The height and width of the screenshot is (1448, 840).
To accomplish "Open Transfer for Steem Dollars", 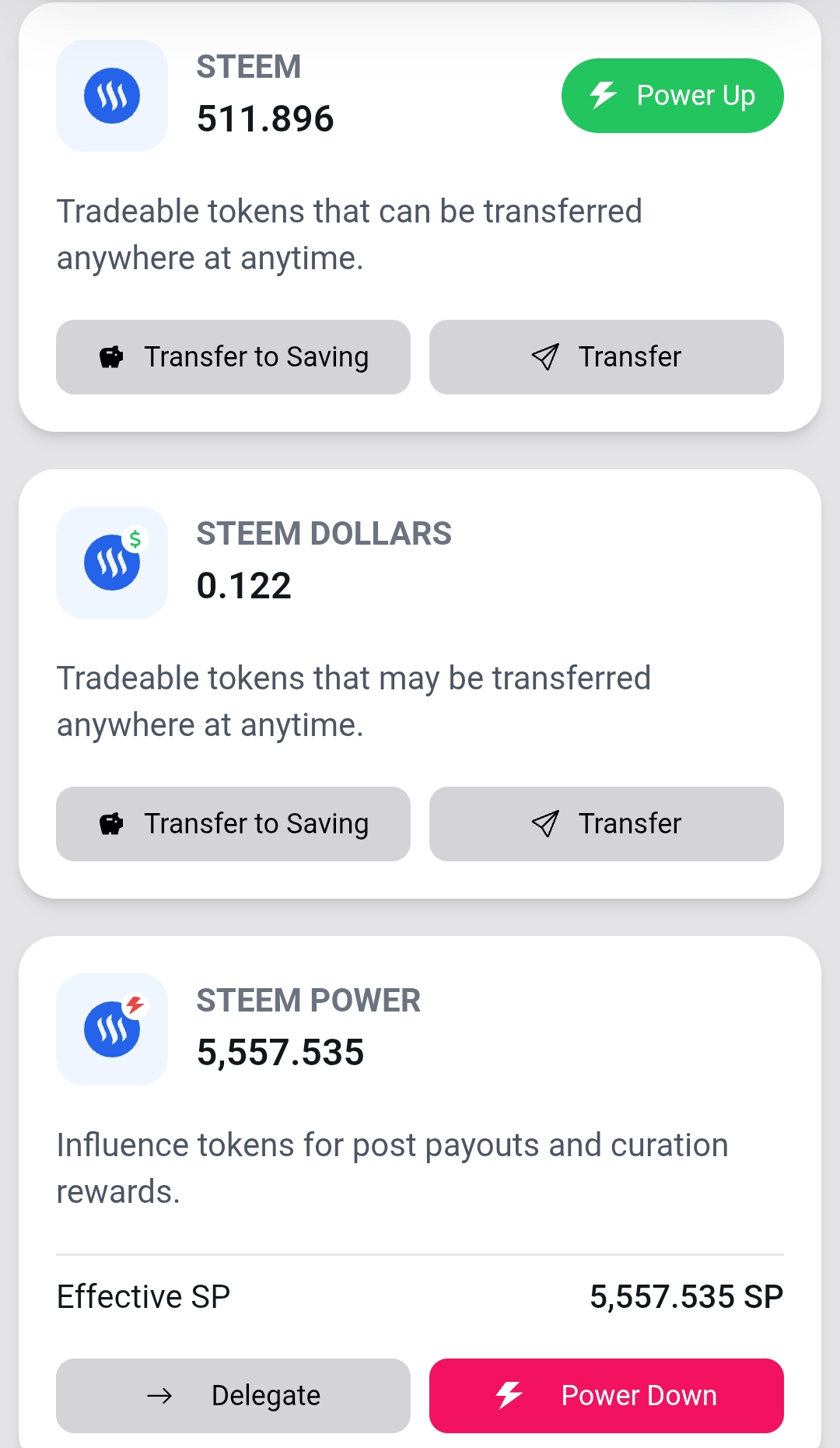I will (x=607, y=824).
